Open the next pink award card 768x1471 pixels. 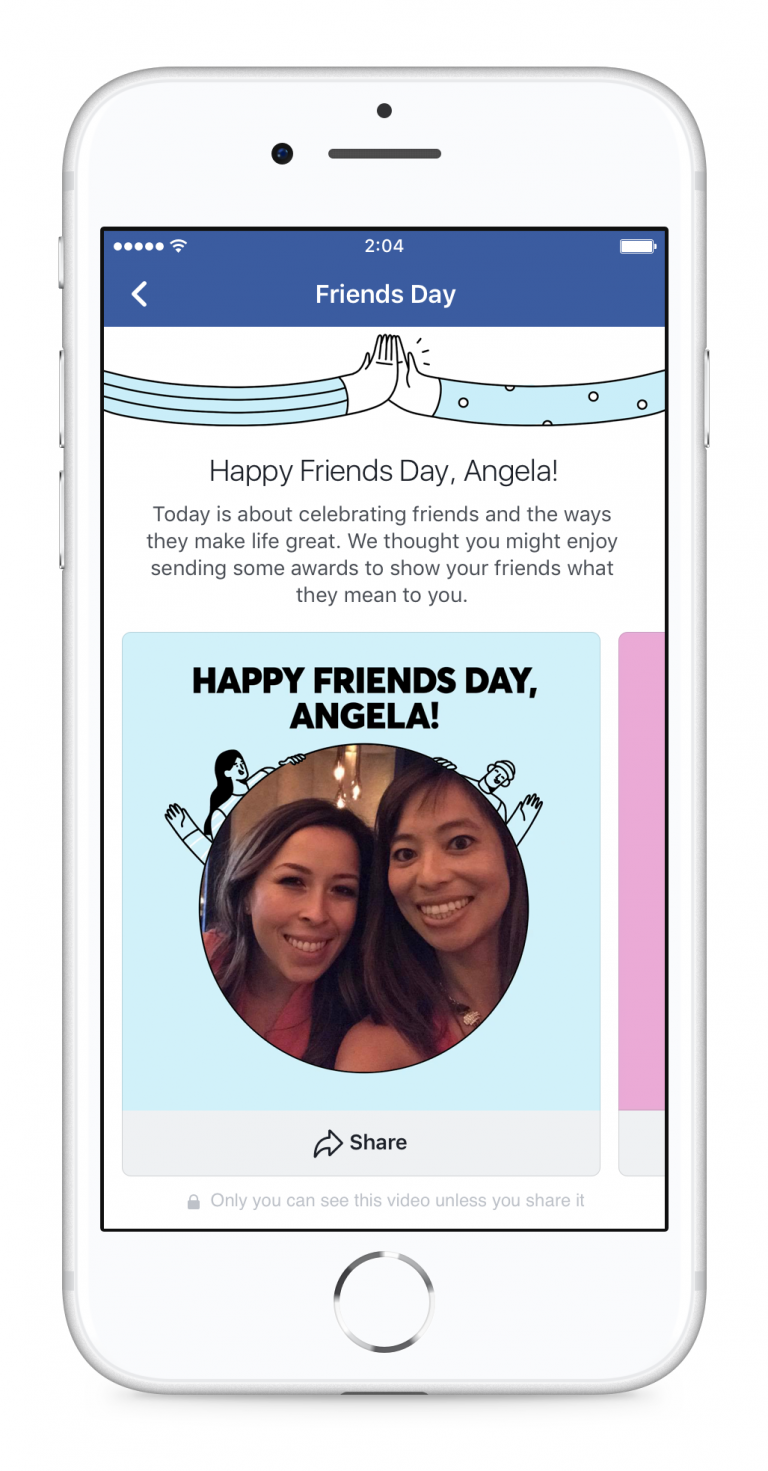pyautogui.click(x=642, y=871)
